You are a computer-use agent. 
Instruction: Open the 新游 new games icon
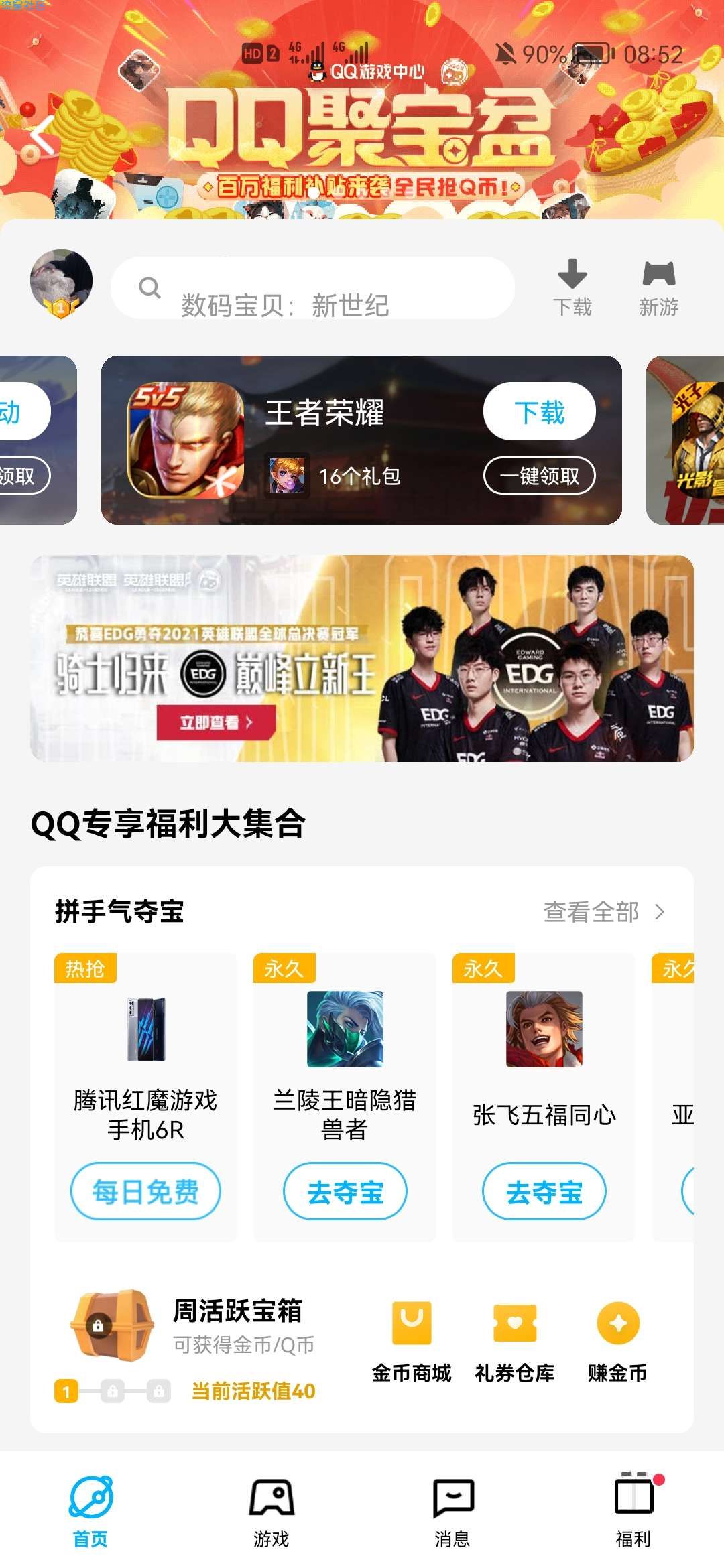658,287
